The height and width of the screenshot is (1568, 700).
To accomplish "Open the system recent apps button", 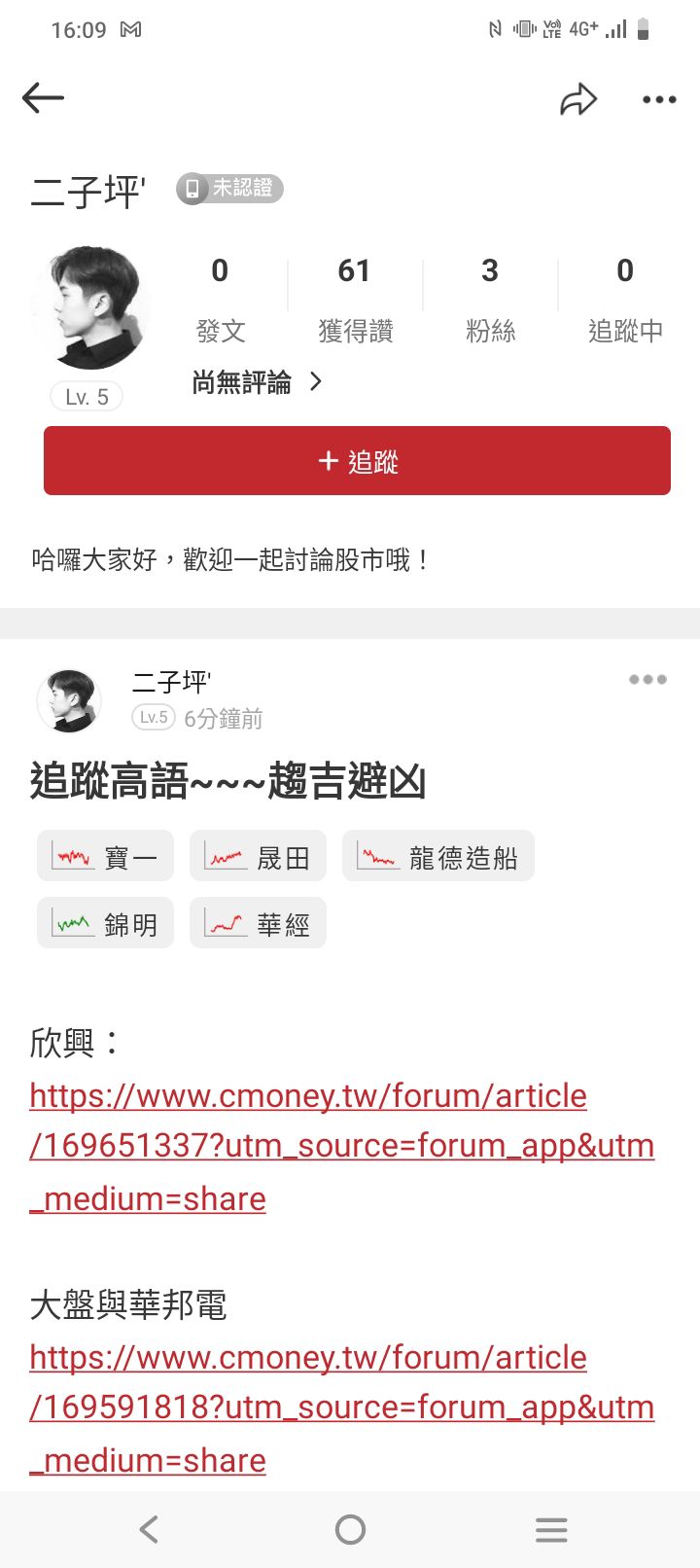I will click(x=550, y=1530).
